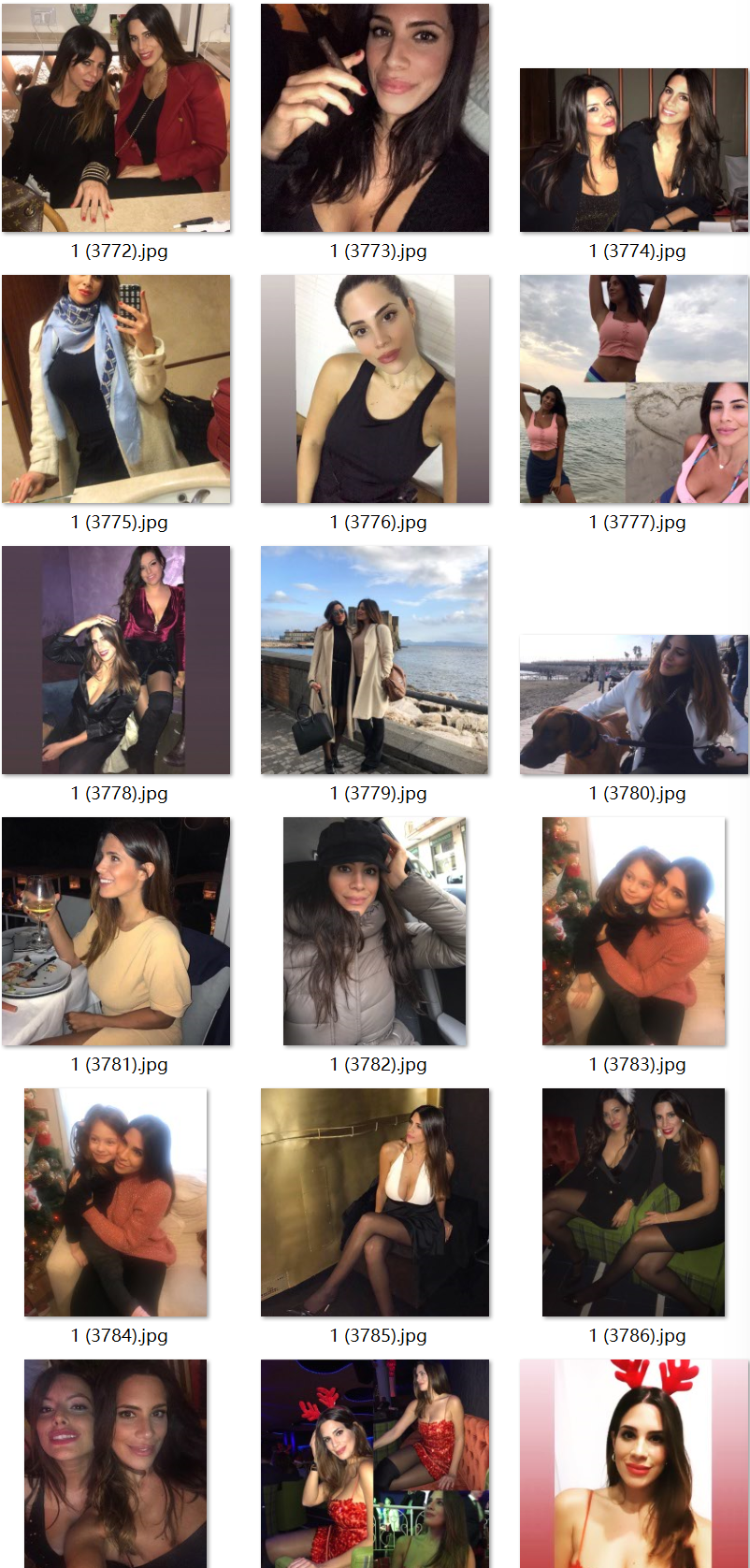Select the 1 (3774).jpg thumbnail
This screenshot has width=750, height=1568.
coord(634,150)
